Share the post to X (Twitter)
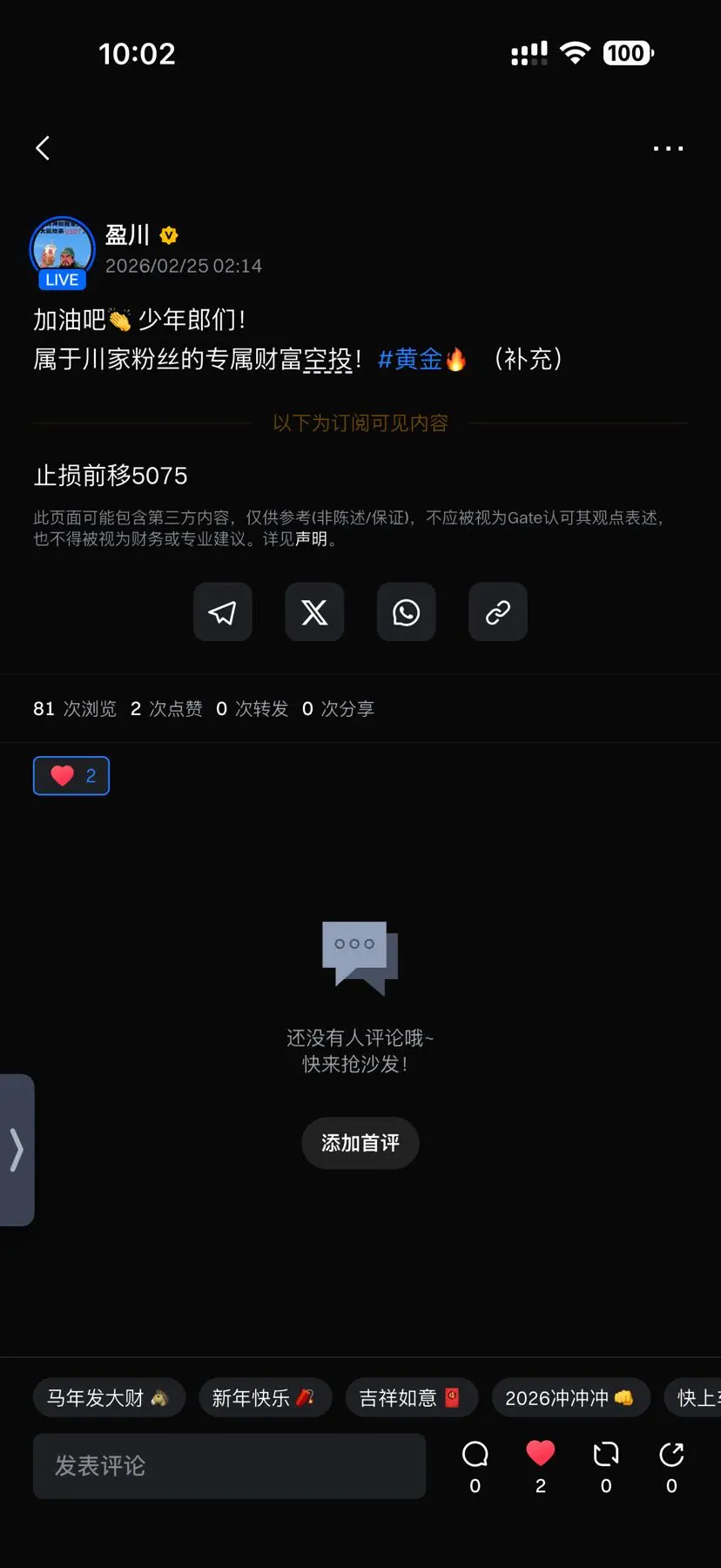The image size is (721, 1568). (314, 612)
